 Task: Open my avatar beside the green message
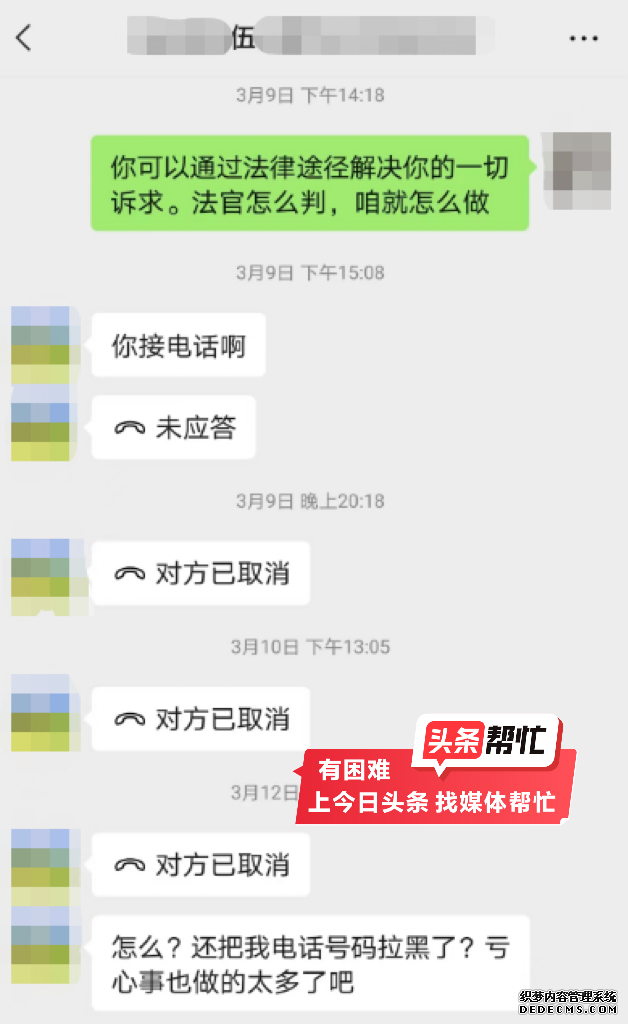pos(575,170)
